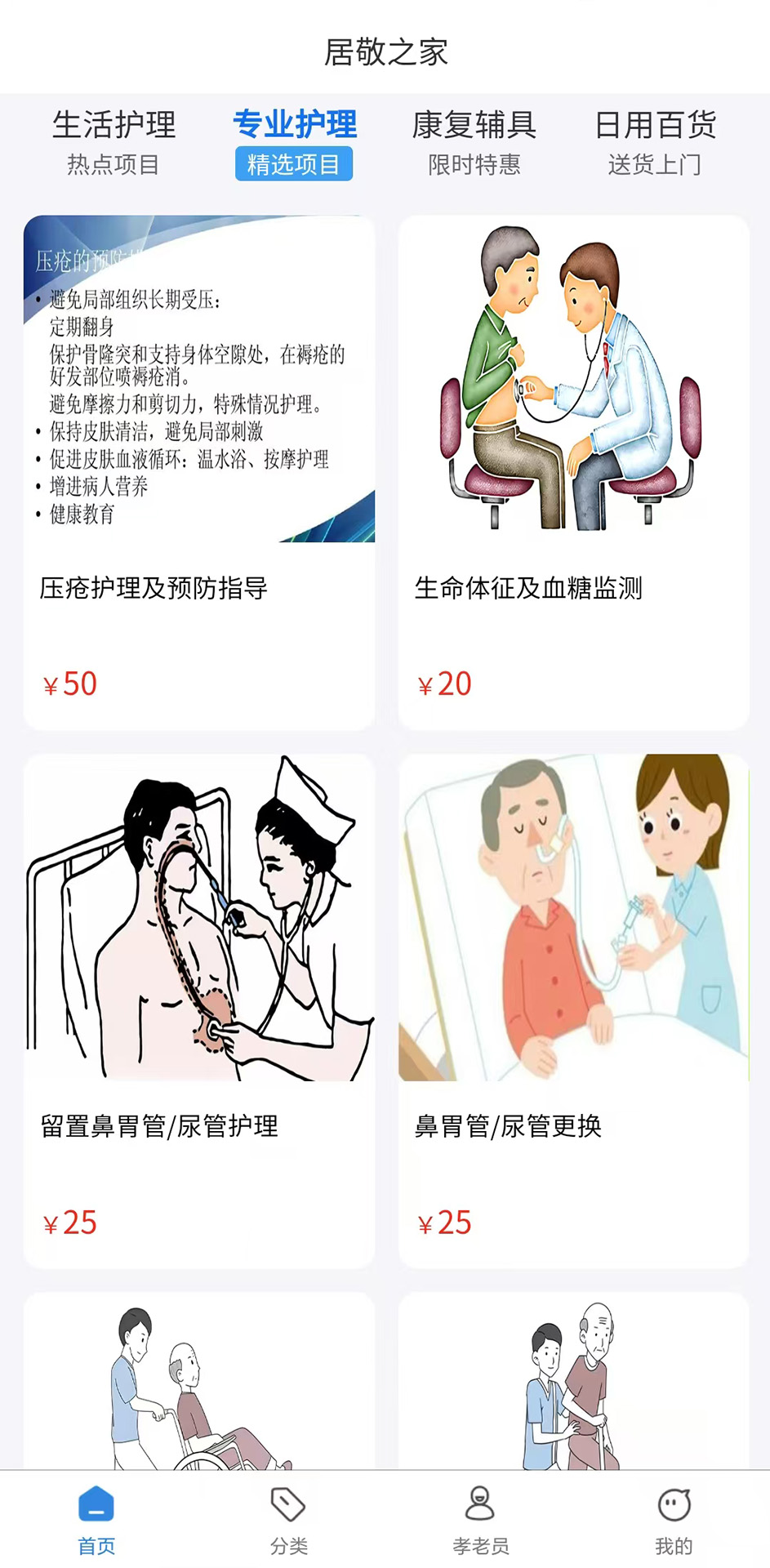
Task: Open the 压疮护理及预防指导 service image
Action: click(198, 380)
